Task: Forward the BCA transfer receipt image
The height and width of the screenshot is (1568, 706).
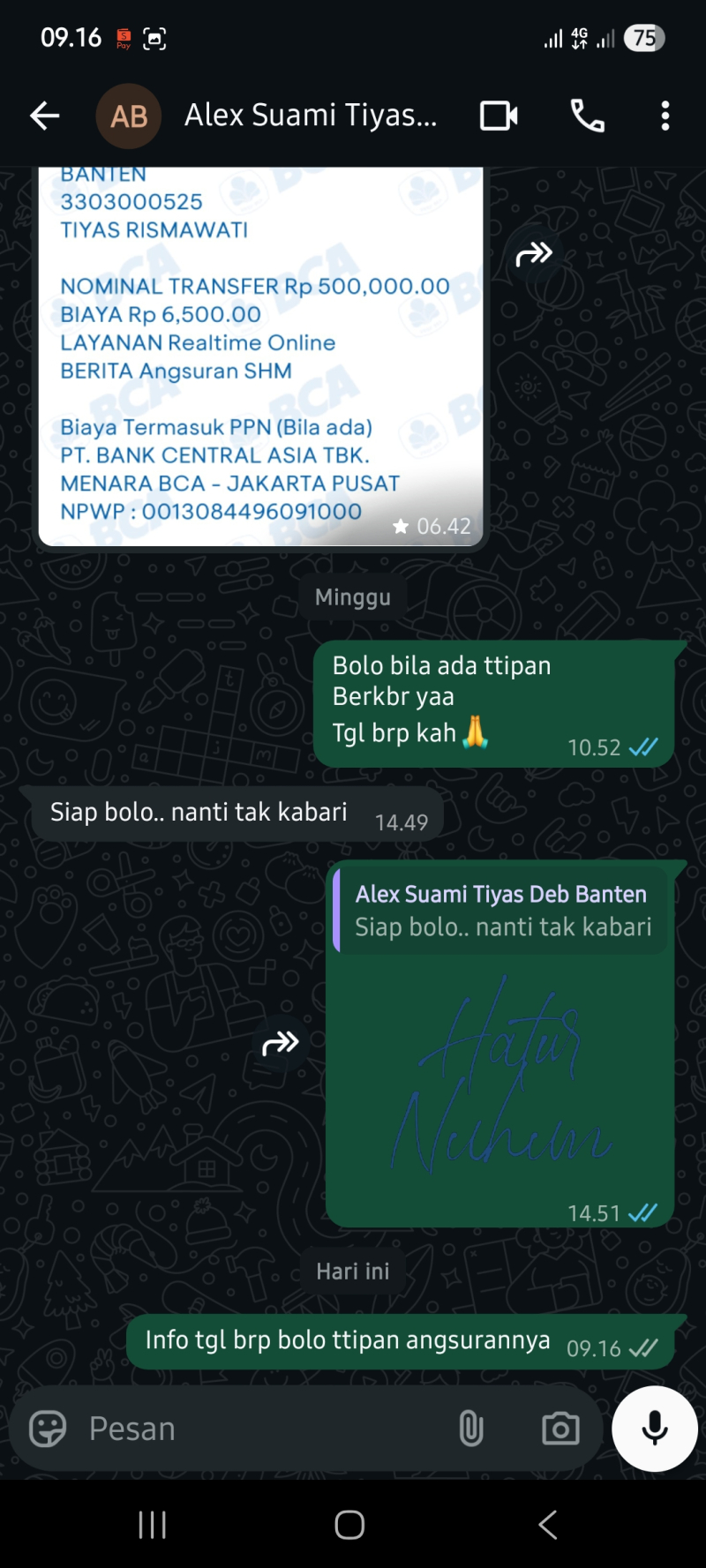Action: coord(534,254)
